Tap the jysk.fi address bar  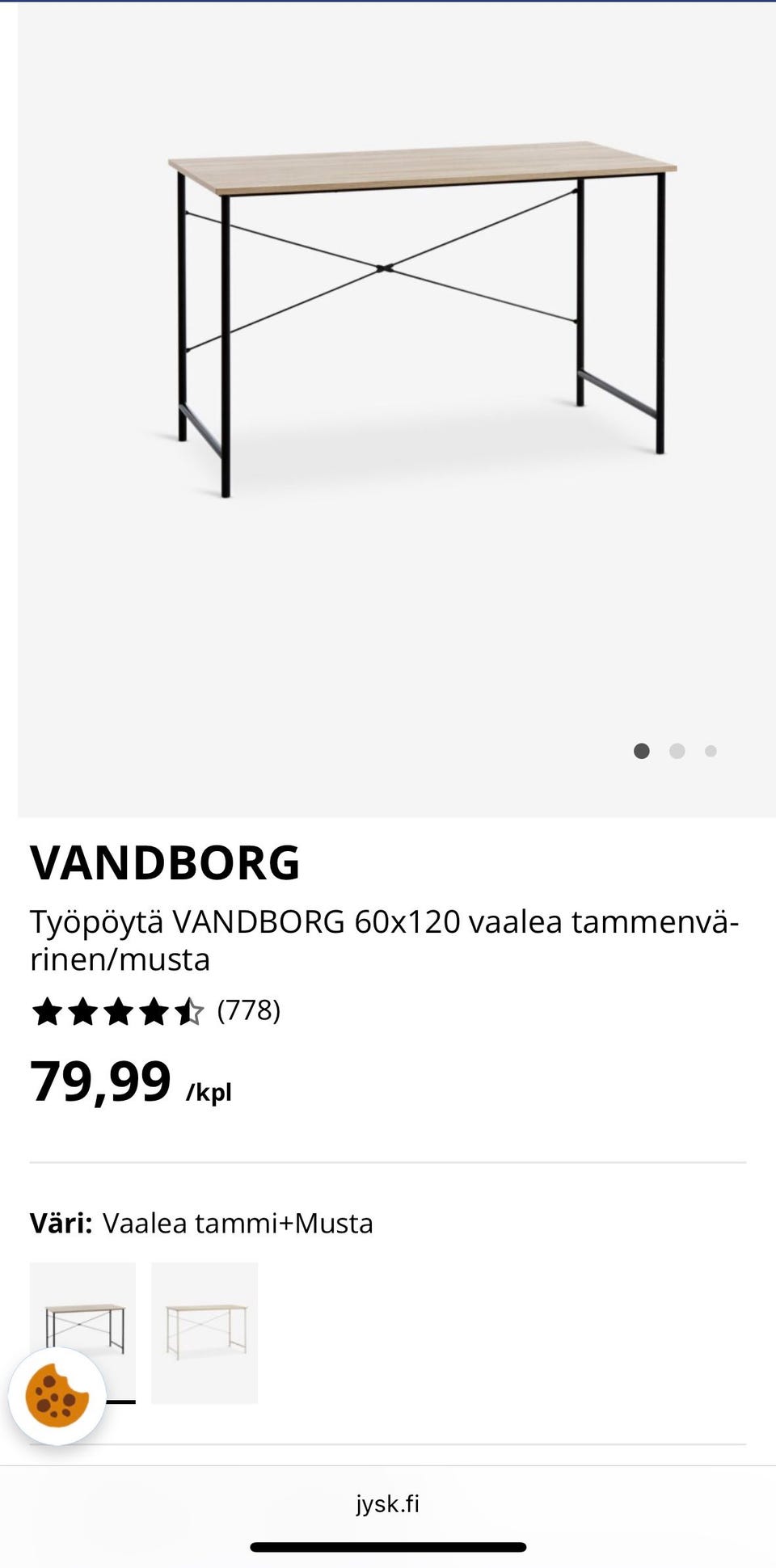(x=388, y=1504)
